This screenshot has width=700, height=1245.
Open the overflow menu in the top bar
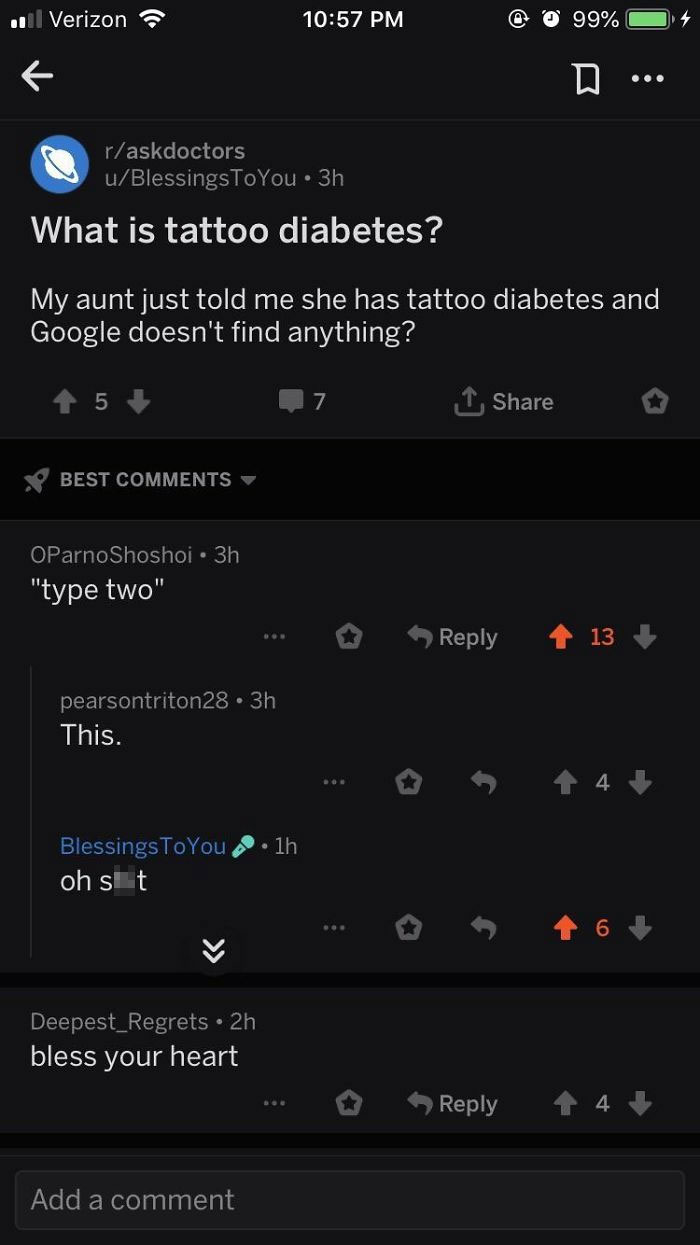[647, 78]
